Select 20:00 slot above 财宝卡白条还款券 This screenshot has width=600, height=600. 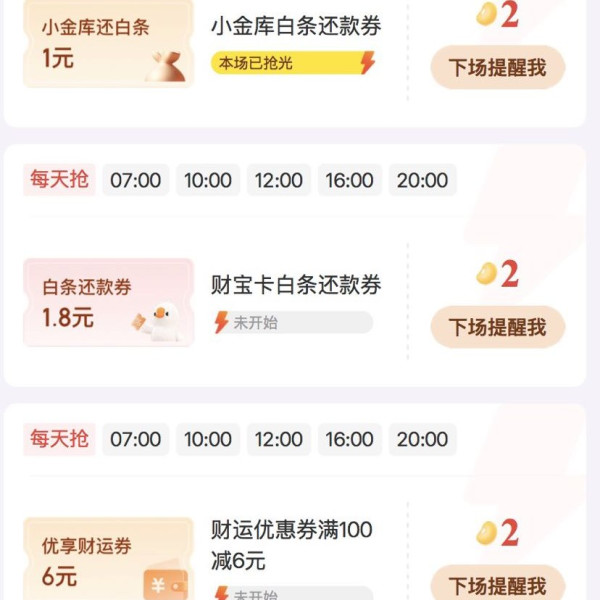click(422, 180)
